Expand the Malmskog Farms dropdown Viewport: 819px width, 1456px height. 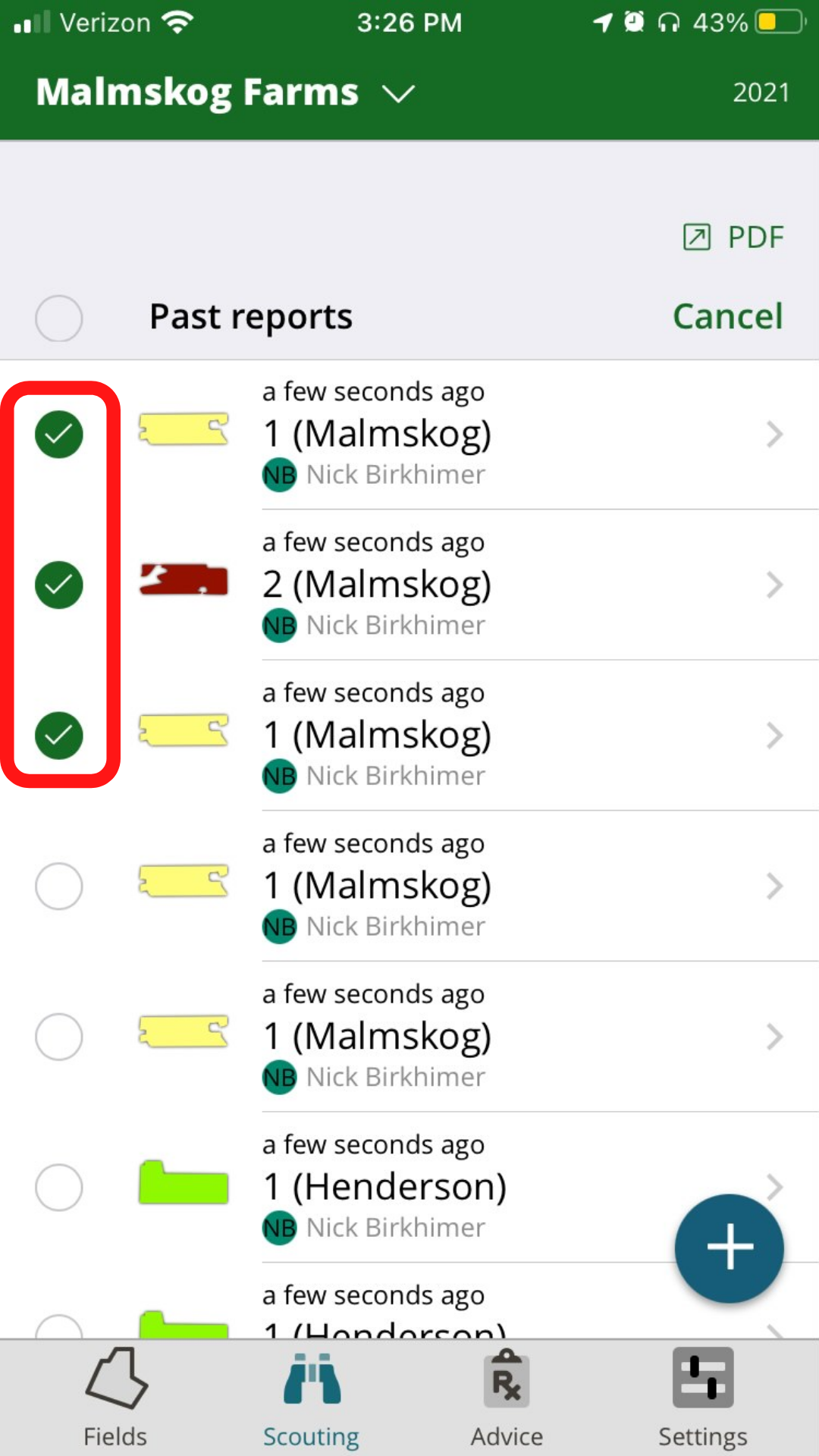pos(225,93)
